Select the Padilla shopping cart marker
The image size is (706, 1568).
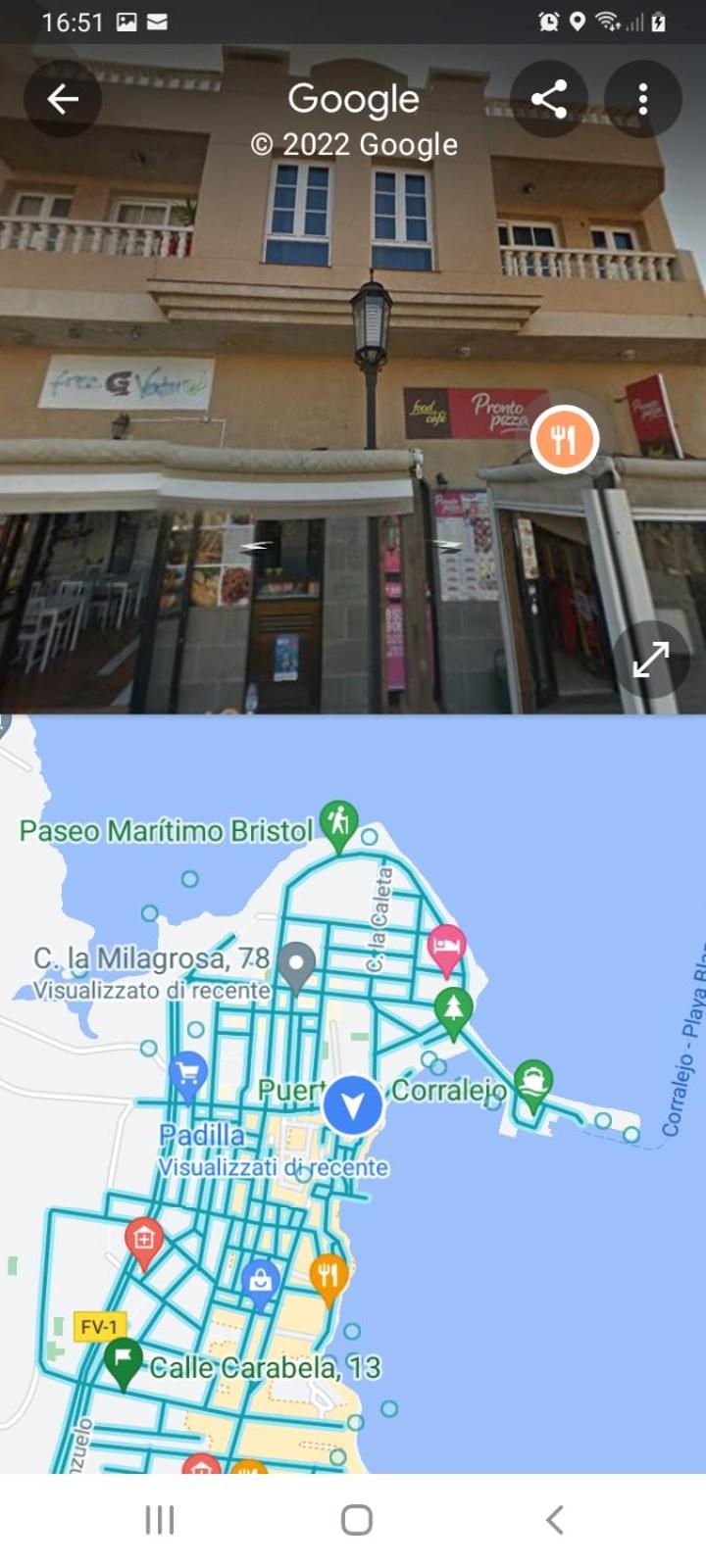point(187,1076)
